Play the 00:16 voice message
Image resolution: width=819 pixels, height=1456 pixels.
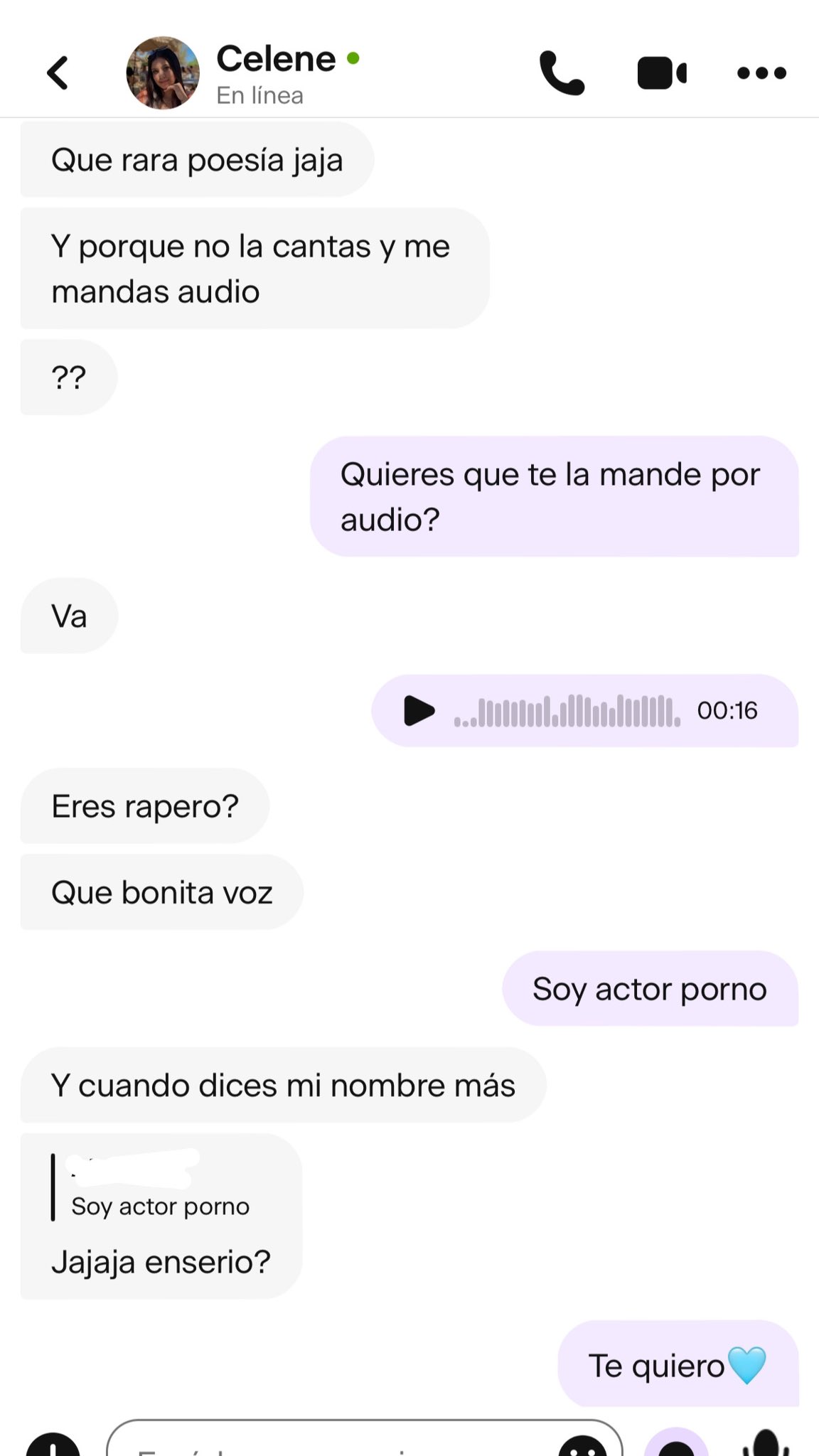pyautogui.click(x=419, y=711)
